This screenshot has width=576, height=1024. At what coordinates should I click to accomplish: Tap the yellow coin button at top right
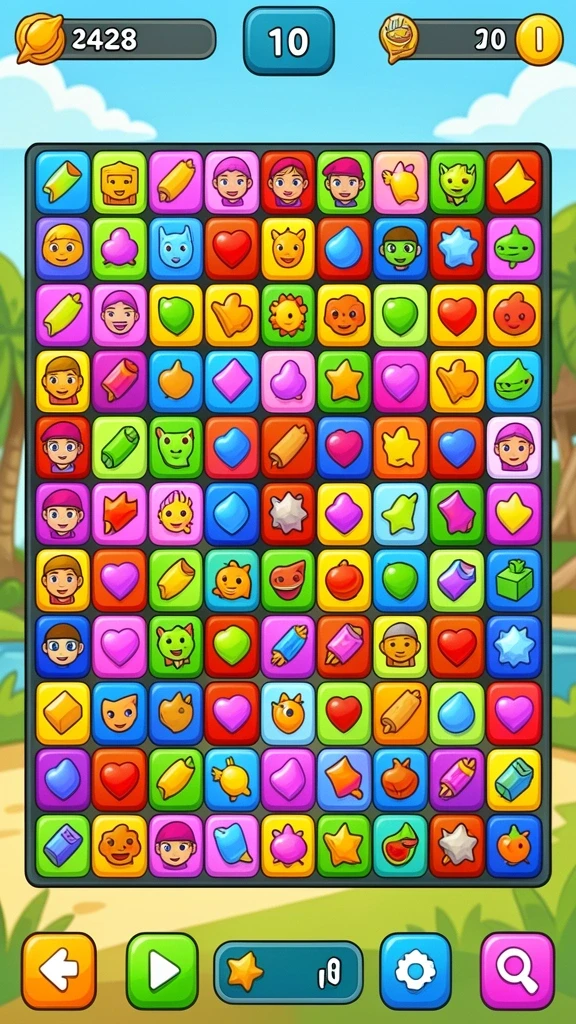point(539,40)
